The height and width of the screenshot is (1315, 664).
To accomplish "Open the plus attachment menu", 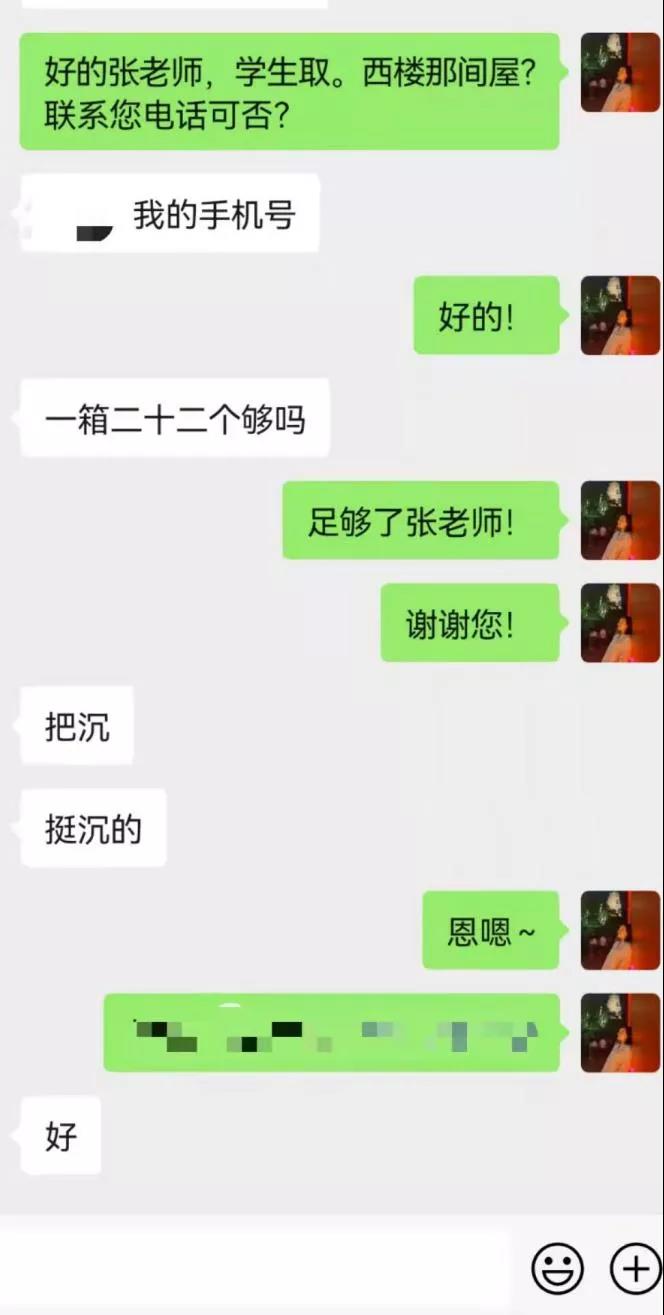I will click(x=635, y=1269).
